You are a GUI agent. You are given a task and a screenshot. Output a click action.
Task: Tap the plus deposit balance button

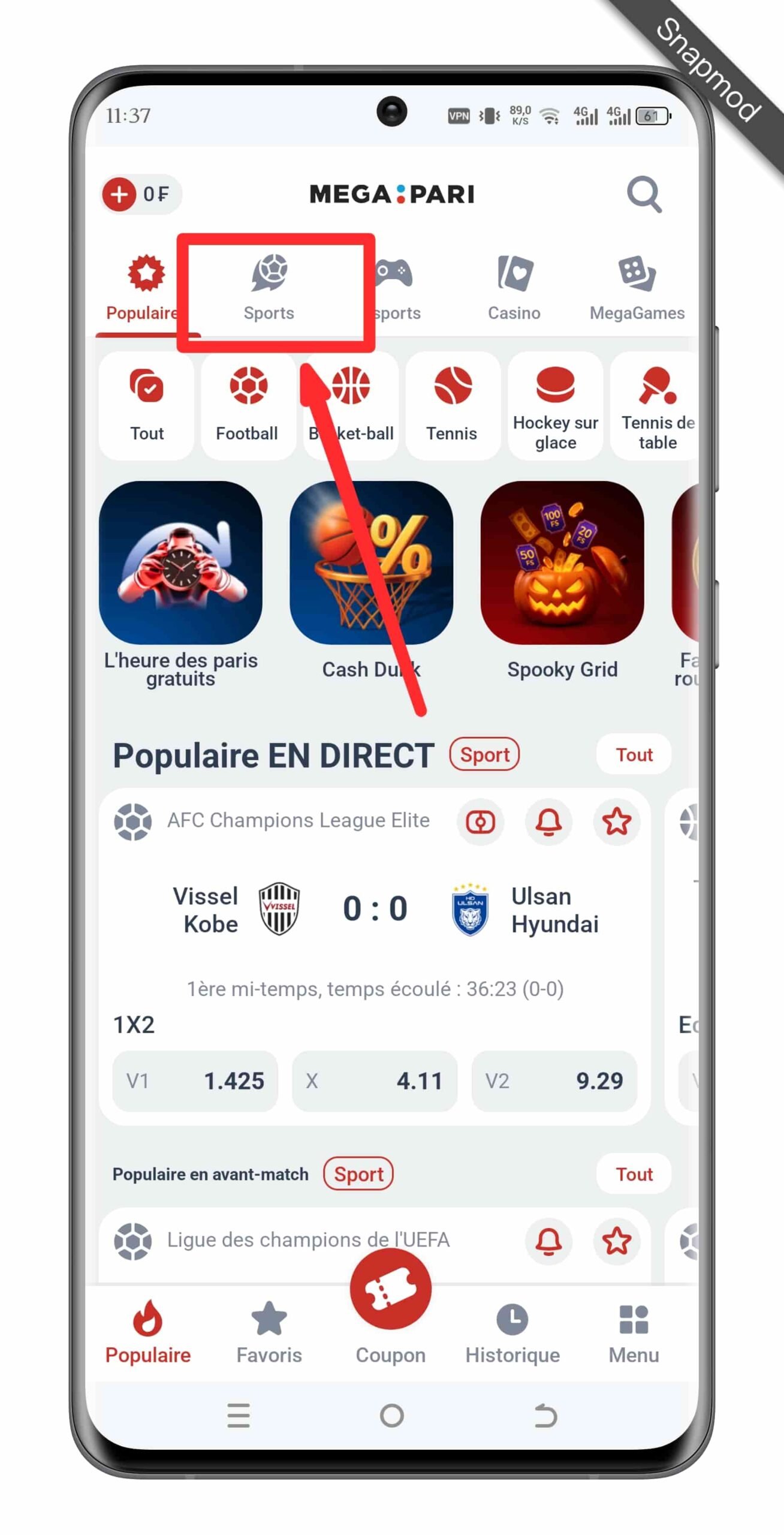pos(119,194)
